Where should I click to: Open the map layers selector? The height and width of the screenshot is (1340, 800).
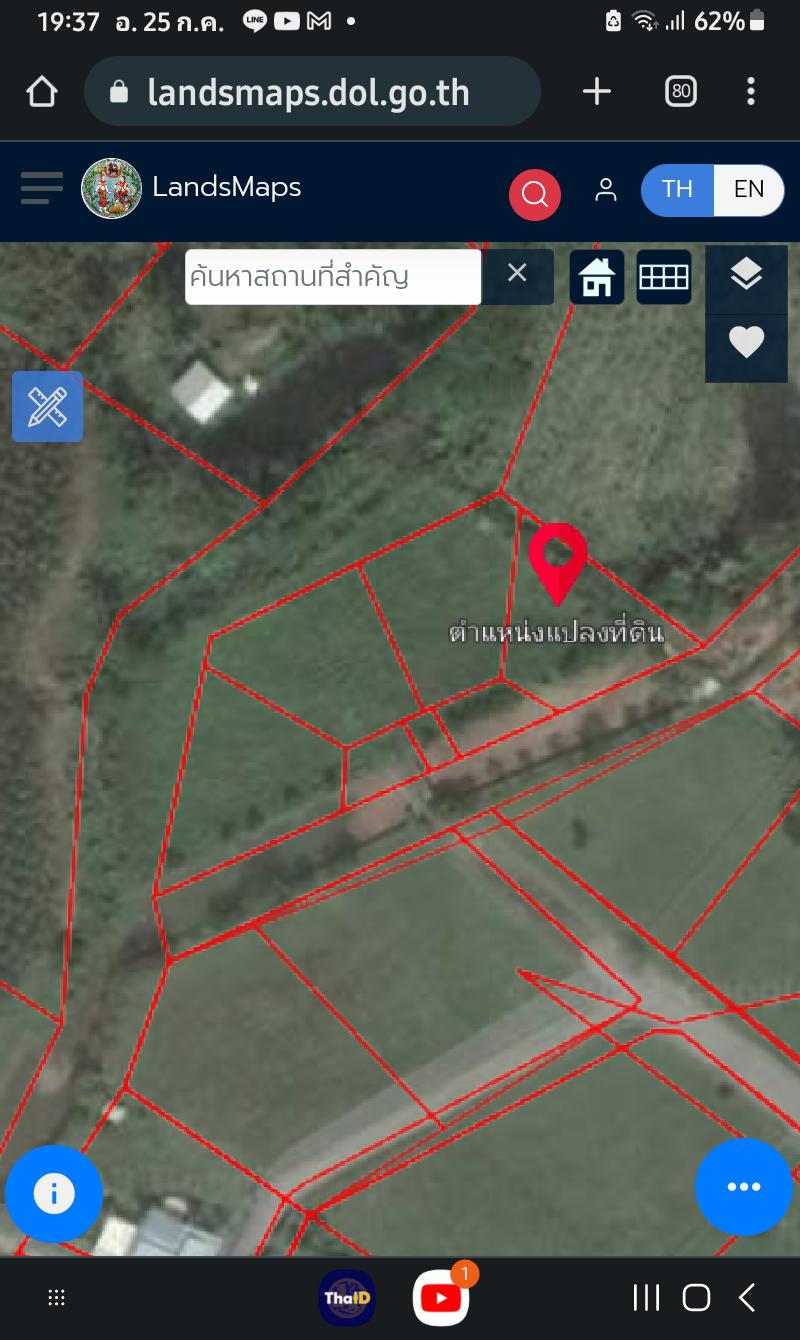746,273
